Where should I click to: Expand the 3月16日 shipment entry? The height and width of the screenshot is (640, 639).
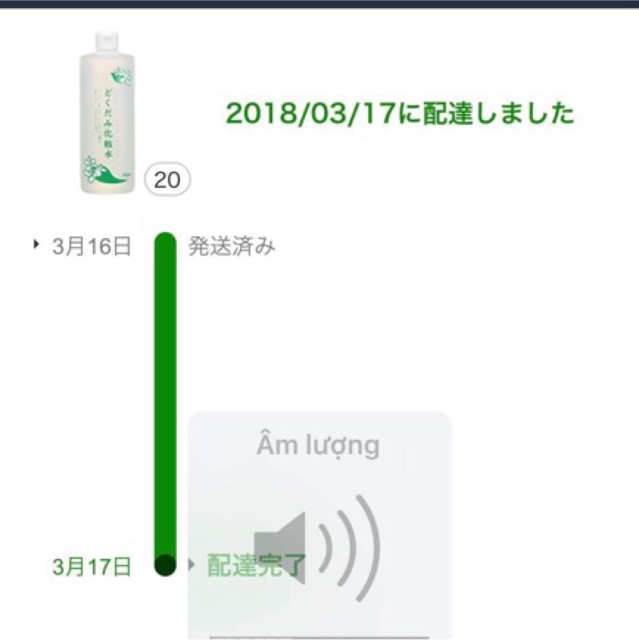point(37,246)
